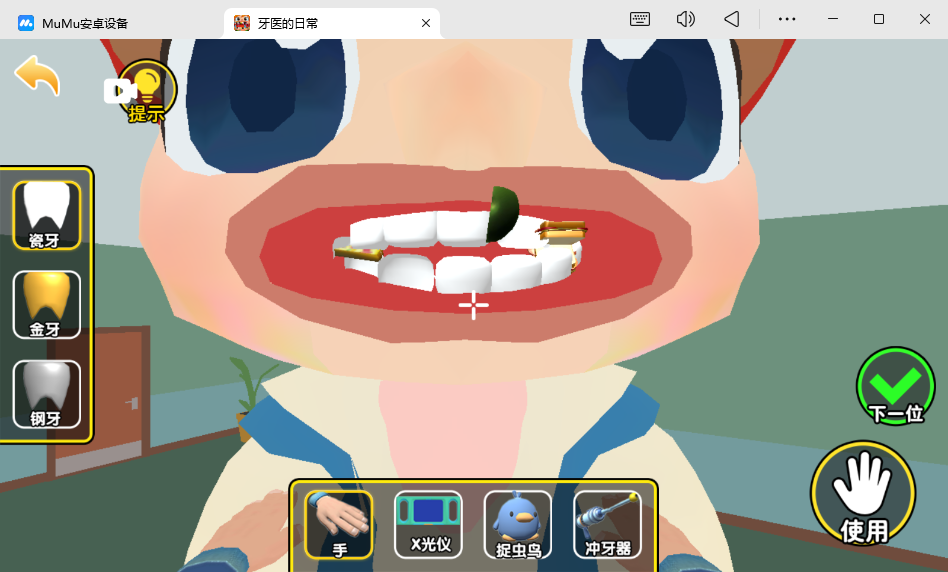Select the 瓷牙 porcelain tooth
948x572 pixels.
47,214
